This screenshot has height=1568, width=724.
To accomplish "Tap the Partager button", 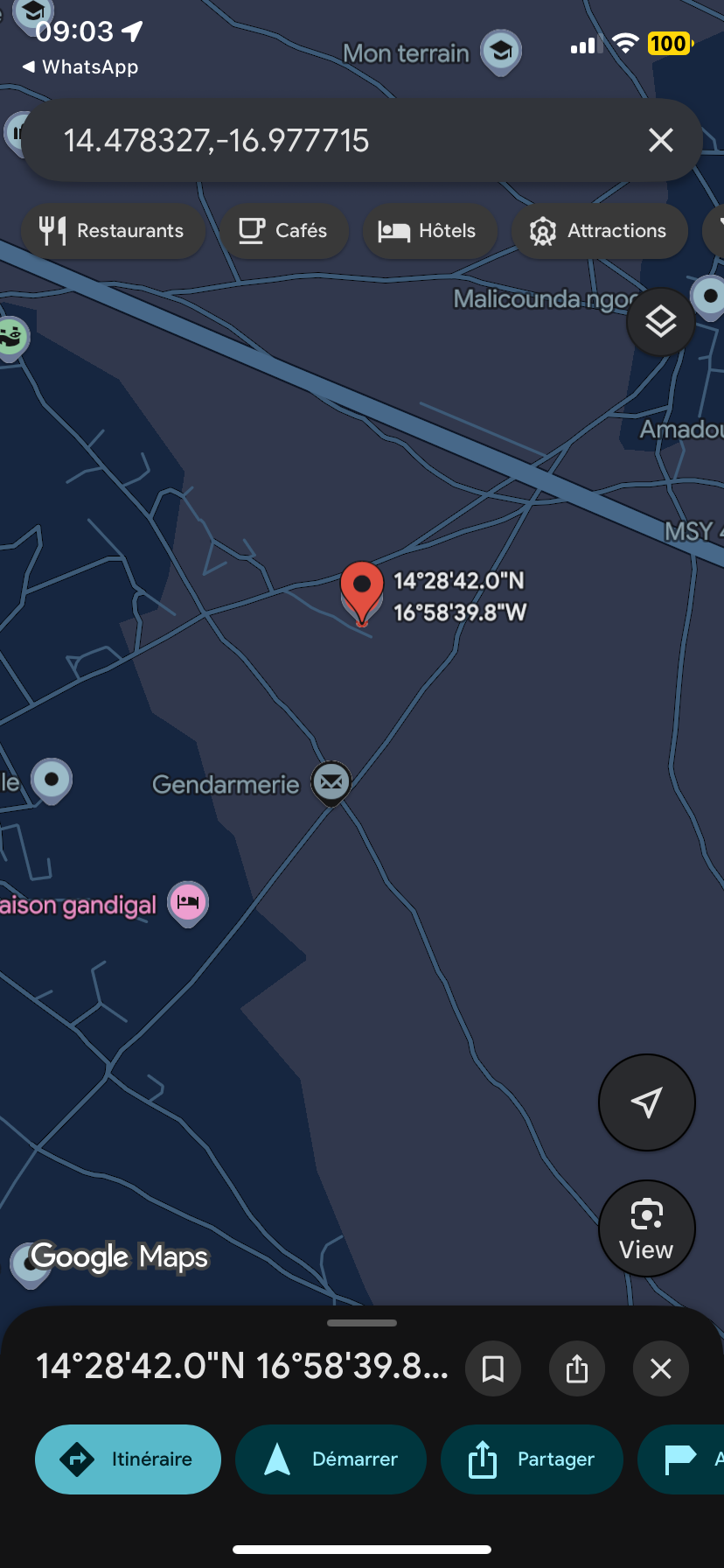I will click(x=532, y=1459).
